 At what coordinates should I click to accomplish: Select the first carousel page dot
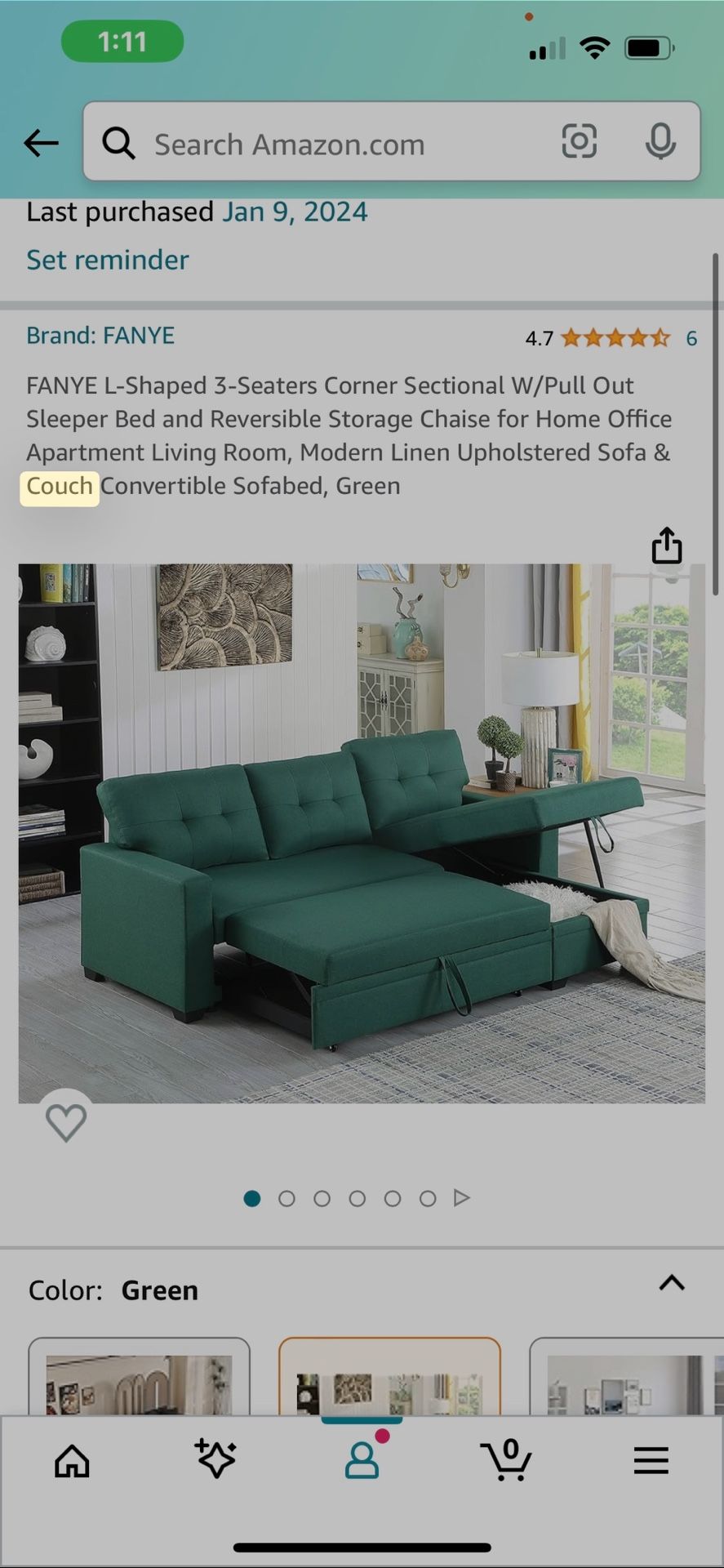252,1198
